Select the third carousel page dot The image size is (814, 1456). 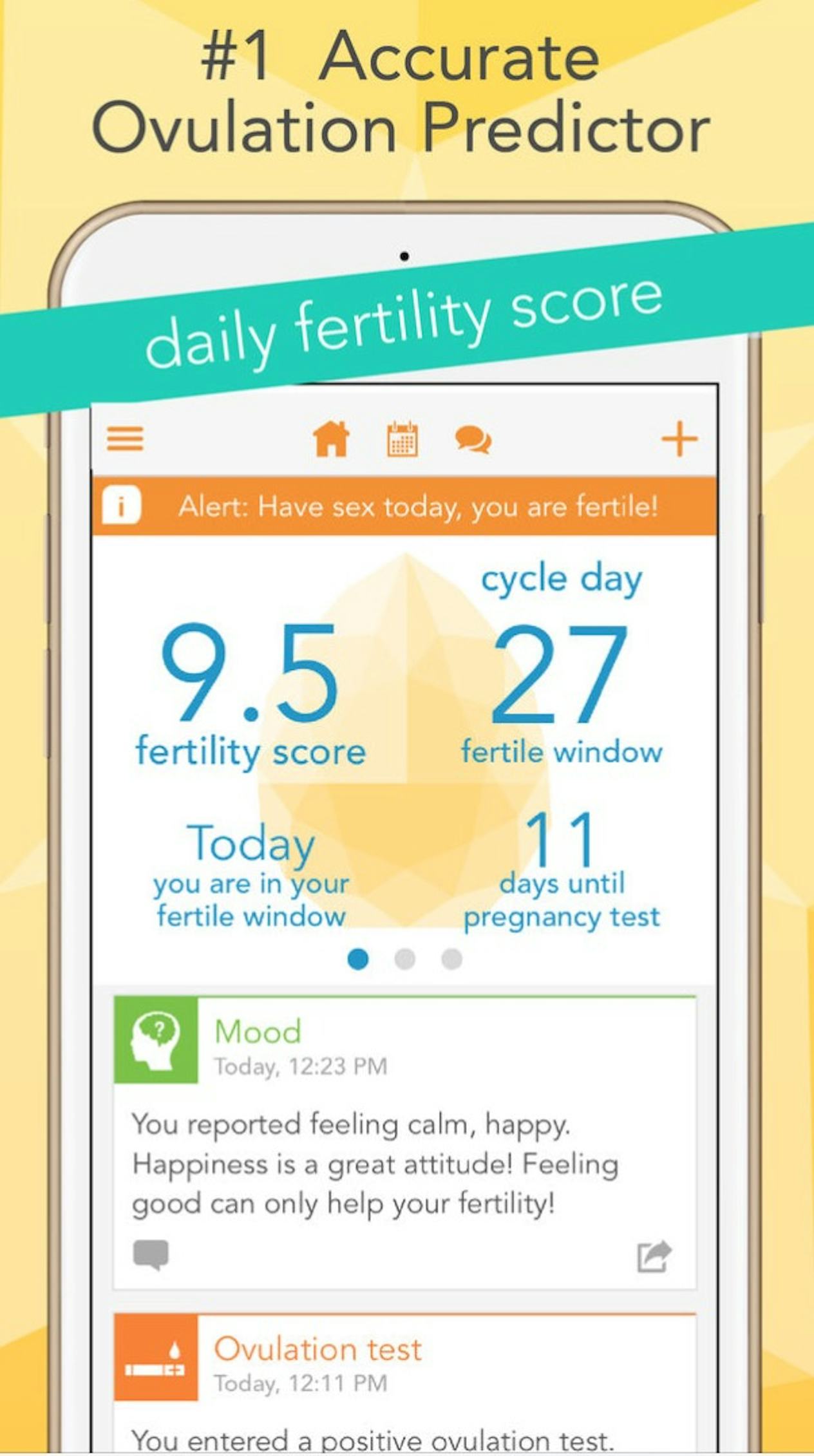click(x=453, y=958)
